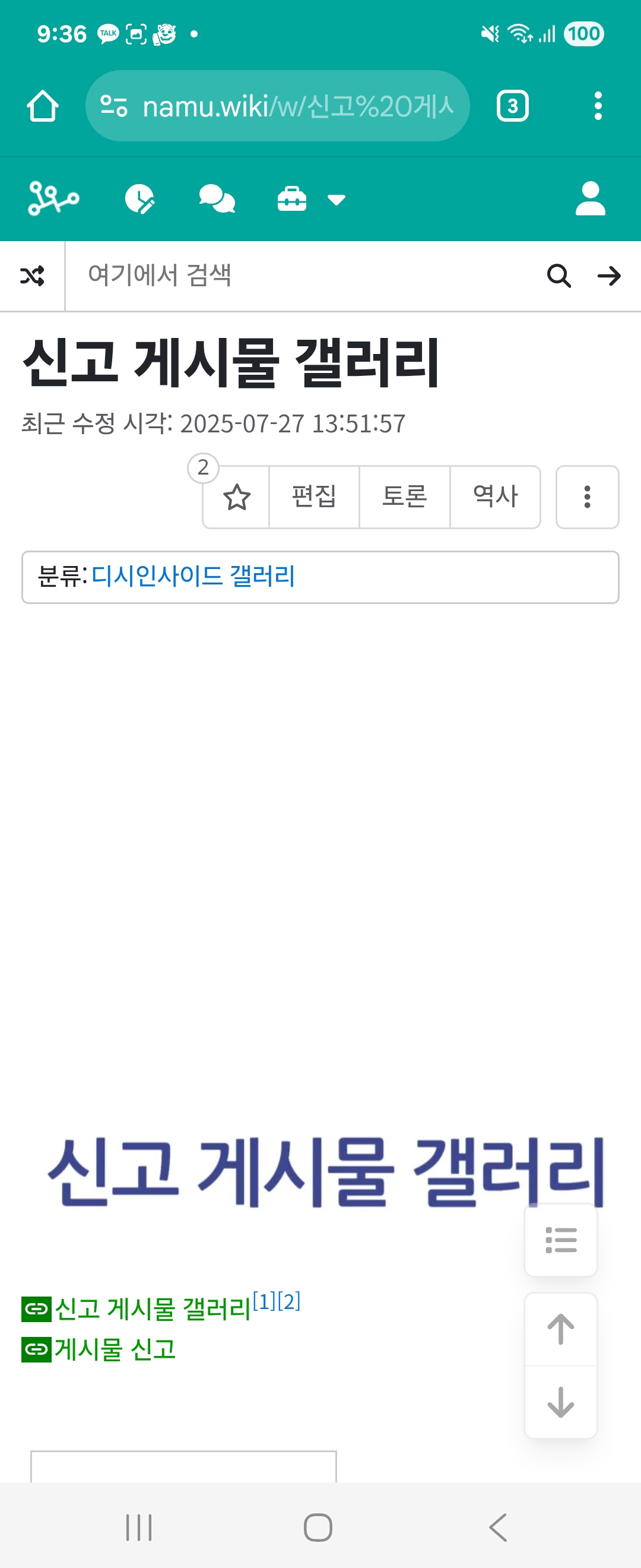Open 편집 to edit the document

314,497
